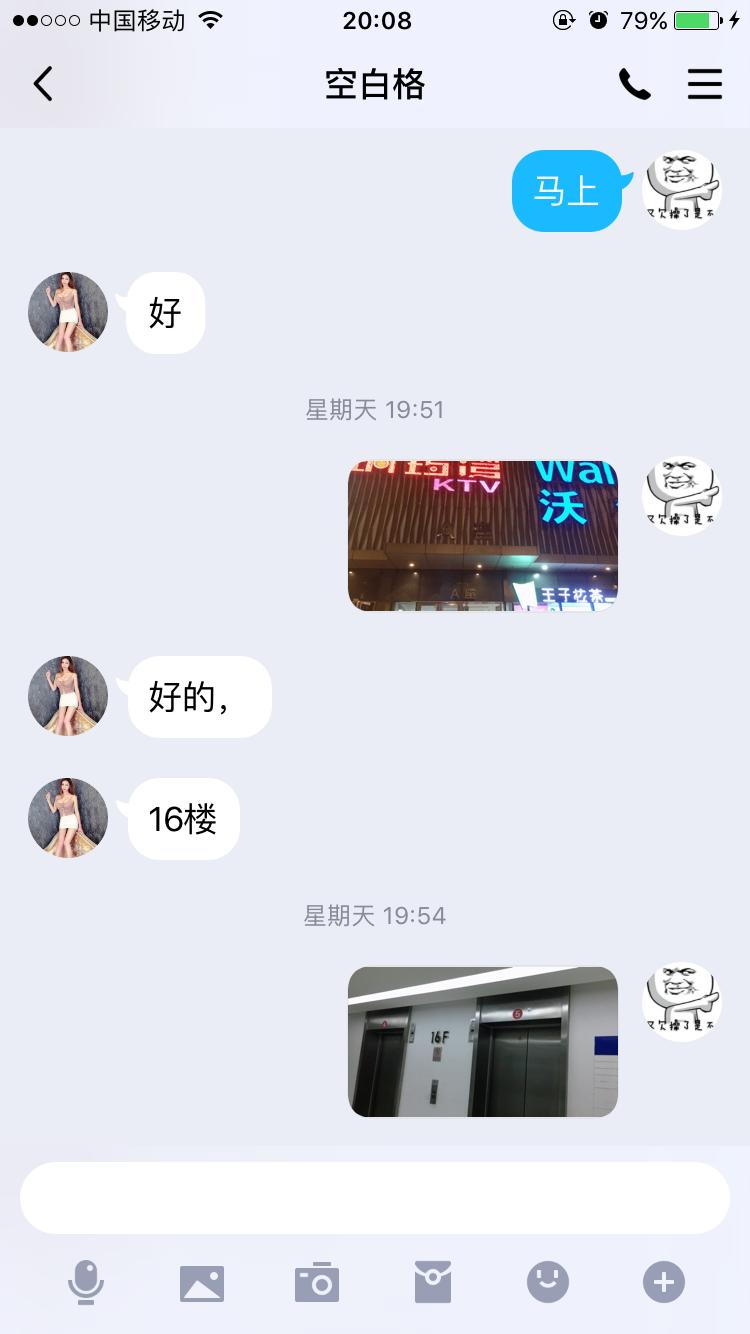The width and height of the screenshot is (750, 1334).
Task: Tap the contact's avatar next to 16楼
Action: point(67,818)
